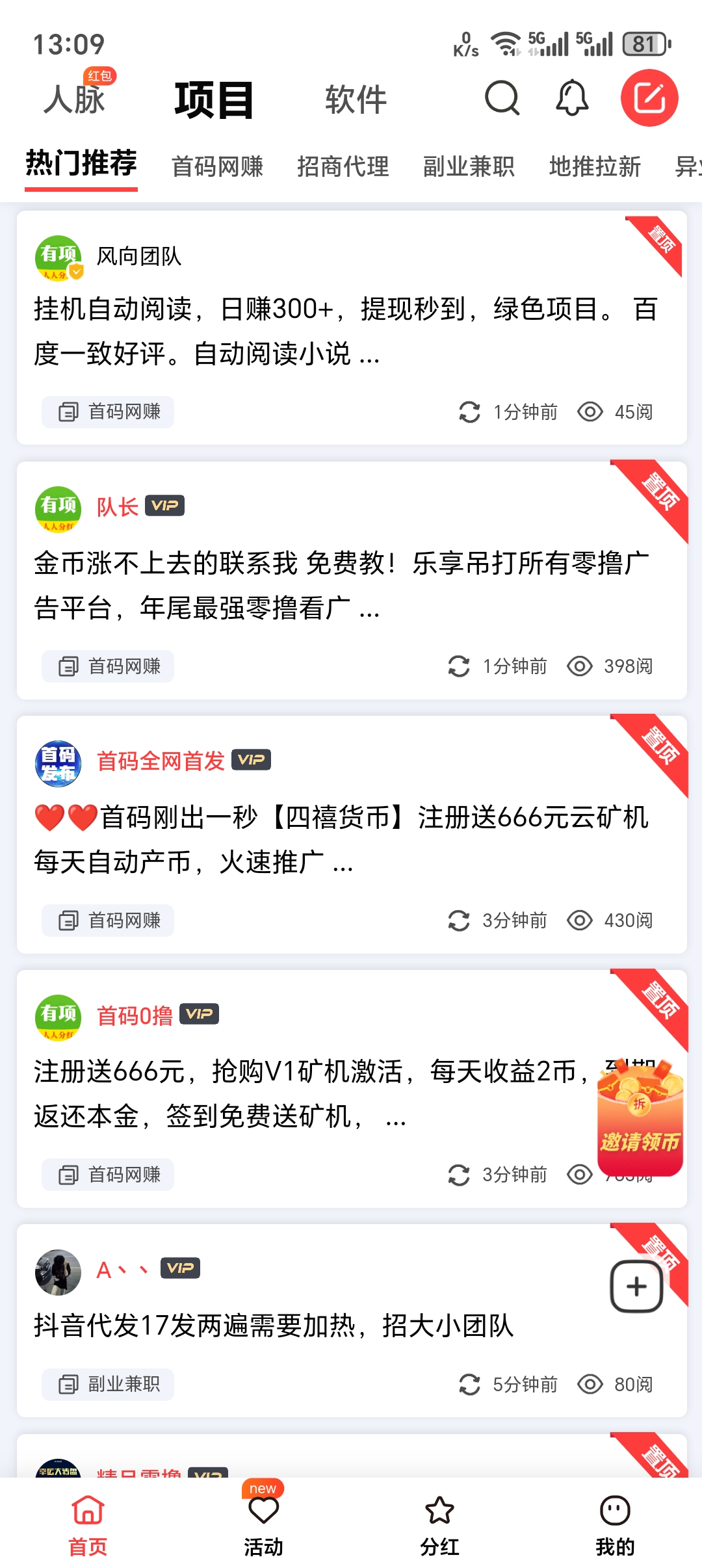Viewport: 702px width, 1568px height.
Task: Select the 首码网赚 category tab
Action: [x=217, y=166]
